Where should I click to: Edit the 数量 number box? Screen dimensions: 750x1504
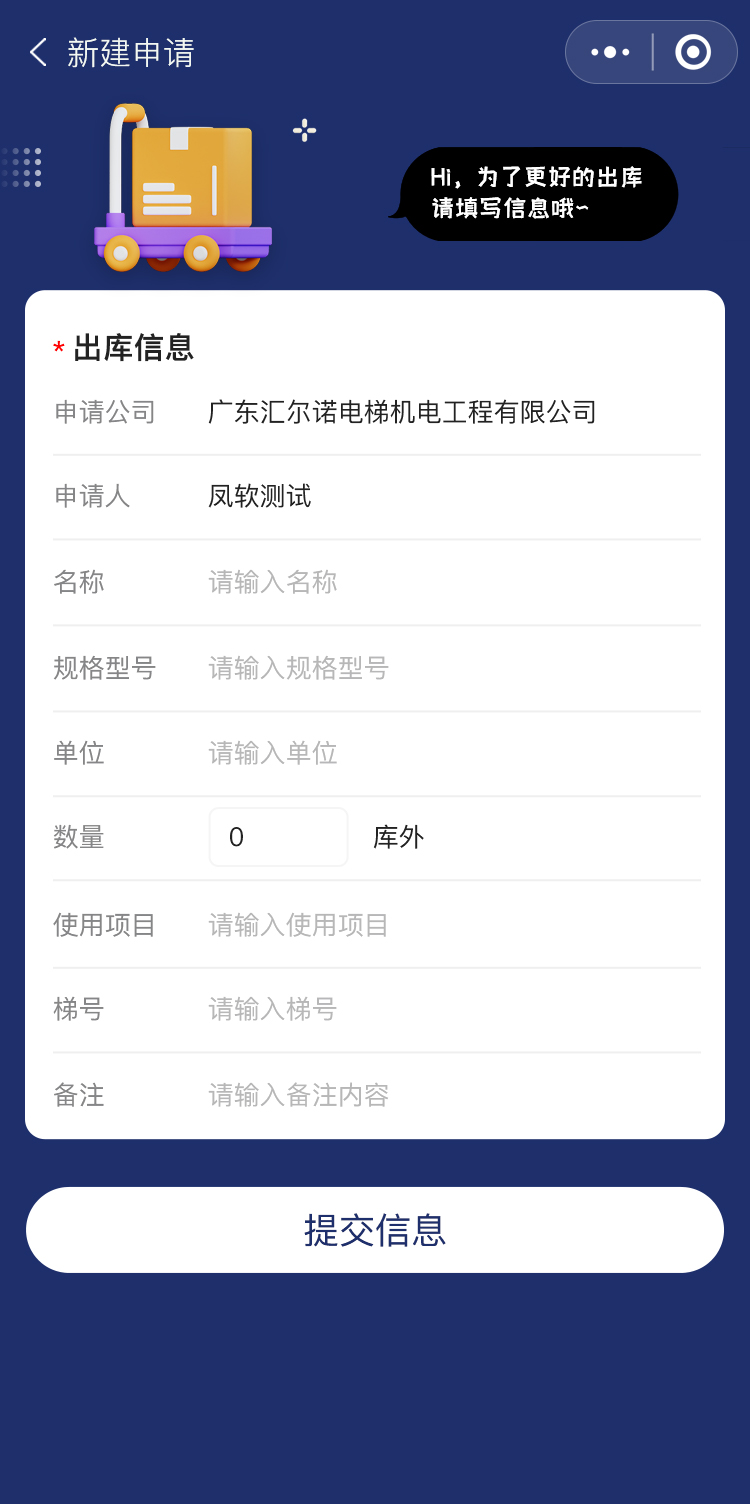[278, 837]
